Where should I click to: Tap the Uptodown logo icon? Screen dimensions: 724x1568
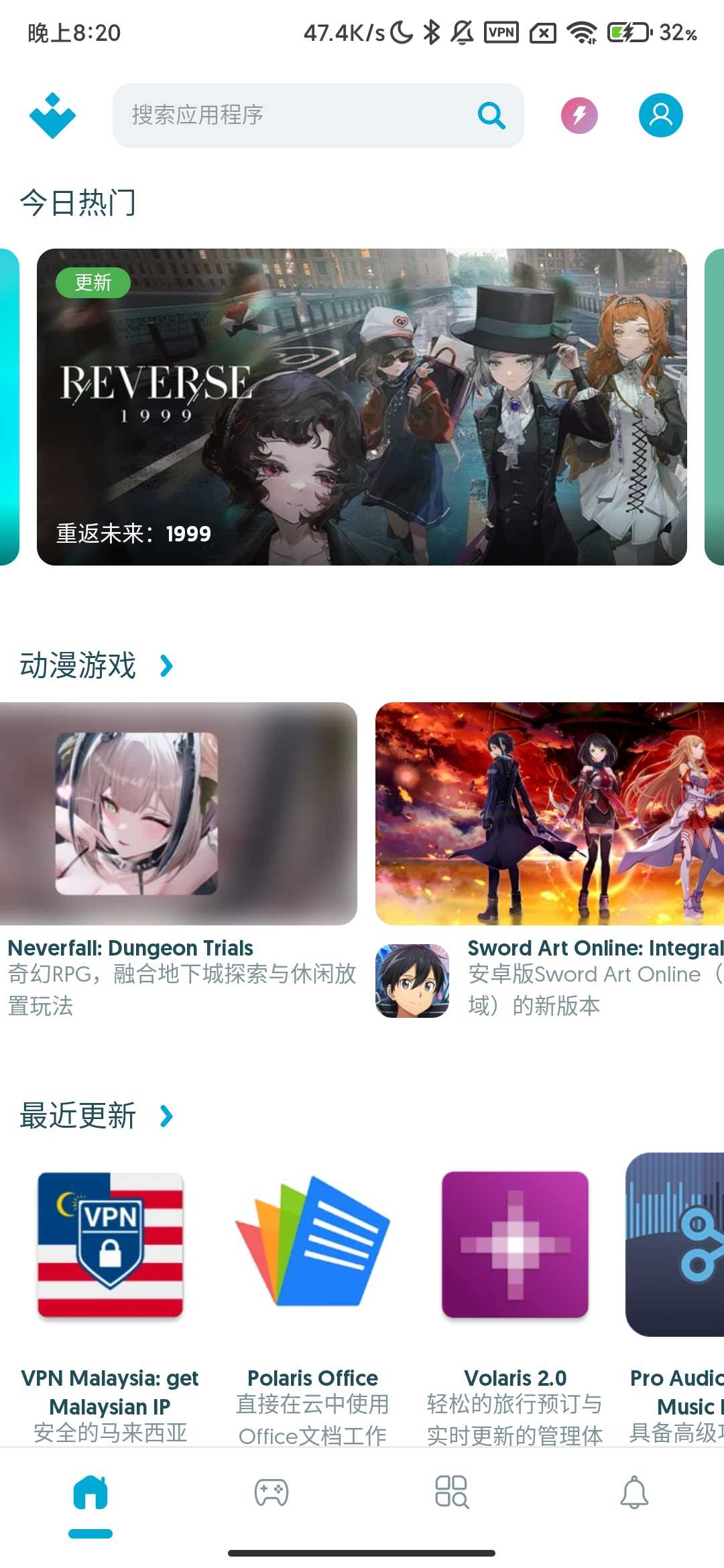click(53, 116)
